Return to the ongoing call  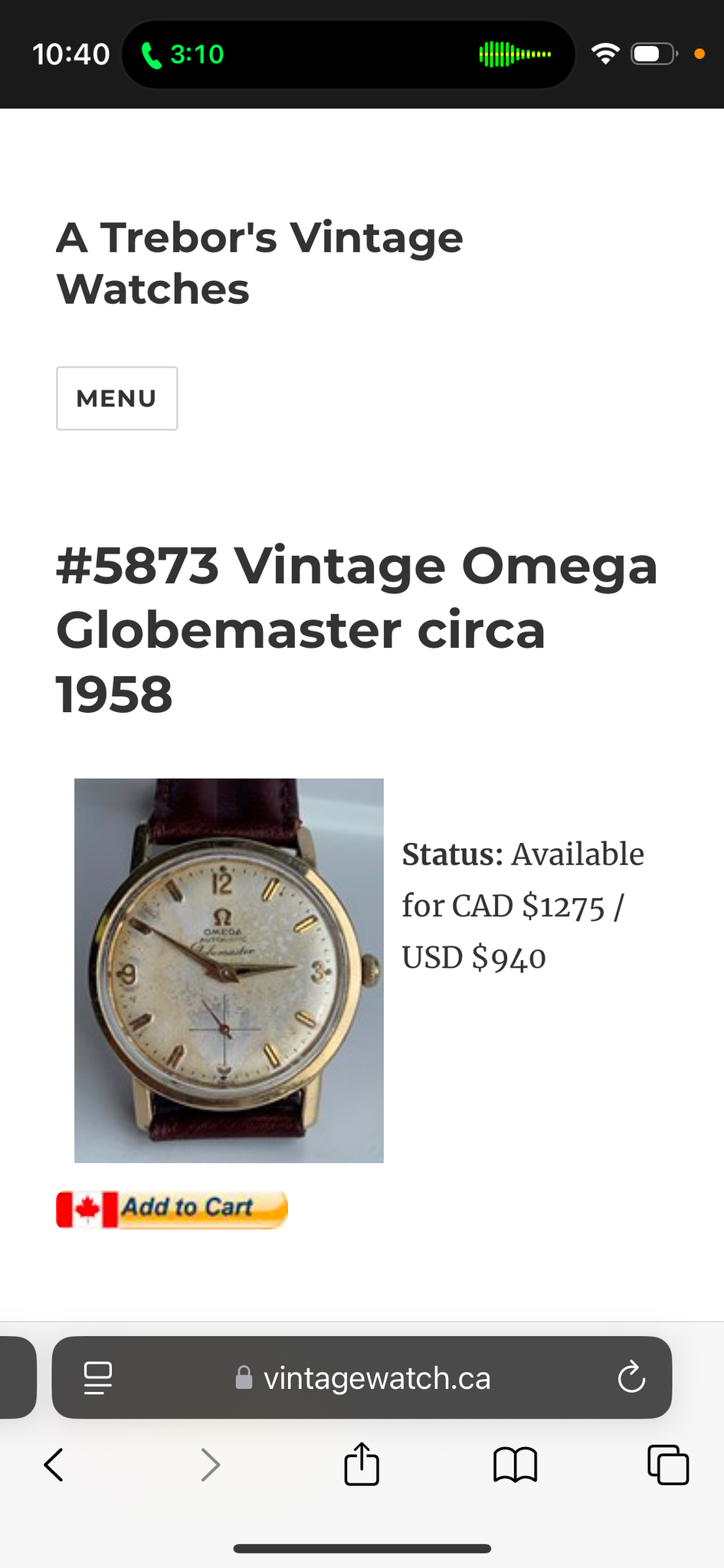[182, 54]
